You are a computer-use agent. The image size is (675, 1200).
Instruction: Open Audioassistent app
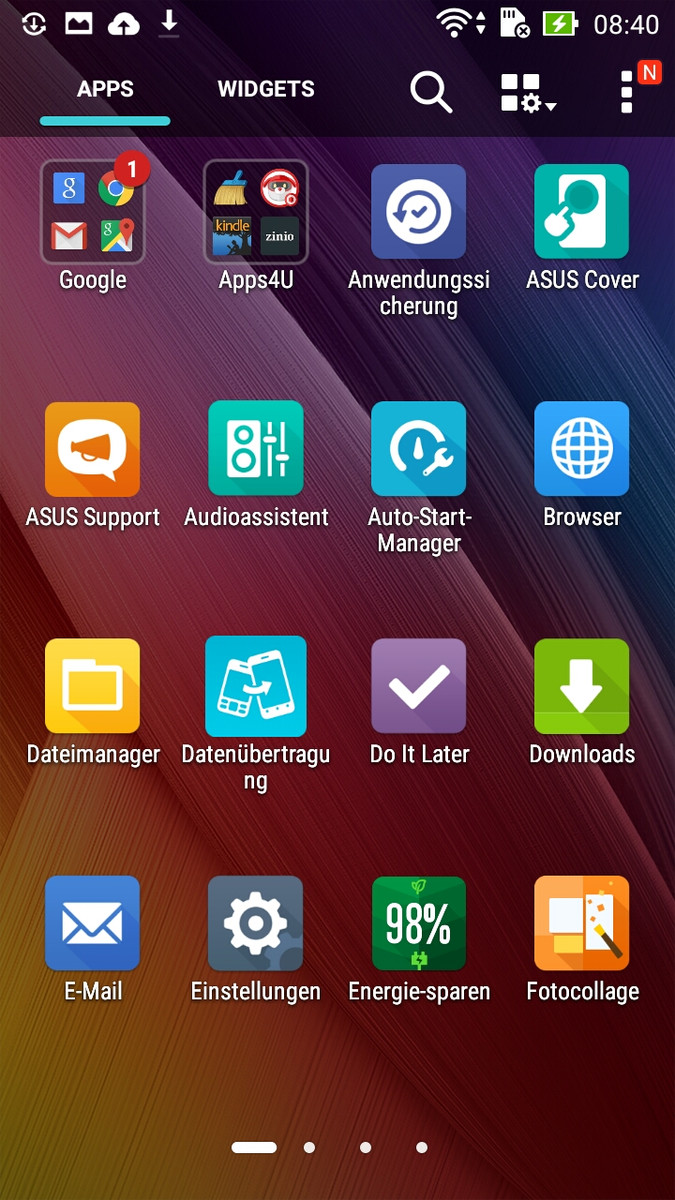[256, 450]
